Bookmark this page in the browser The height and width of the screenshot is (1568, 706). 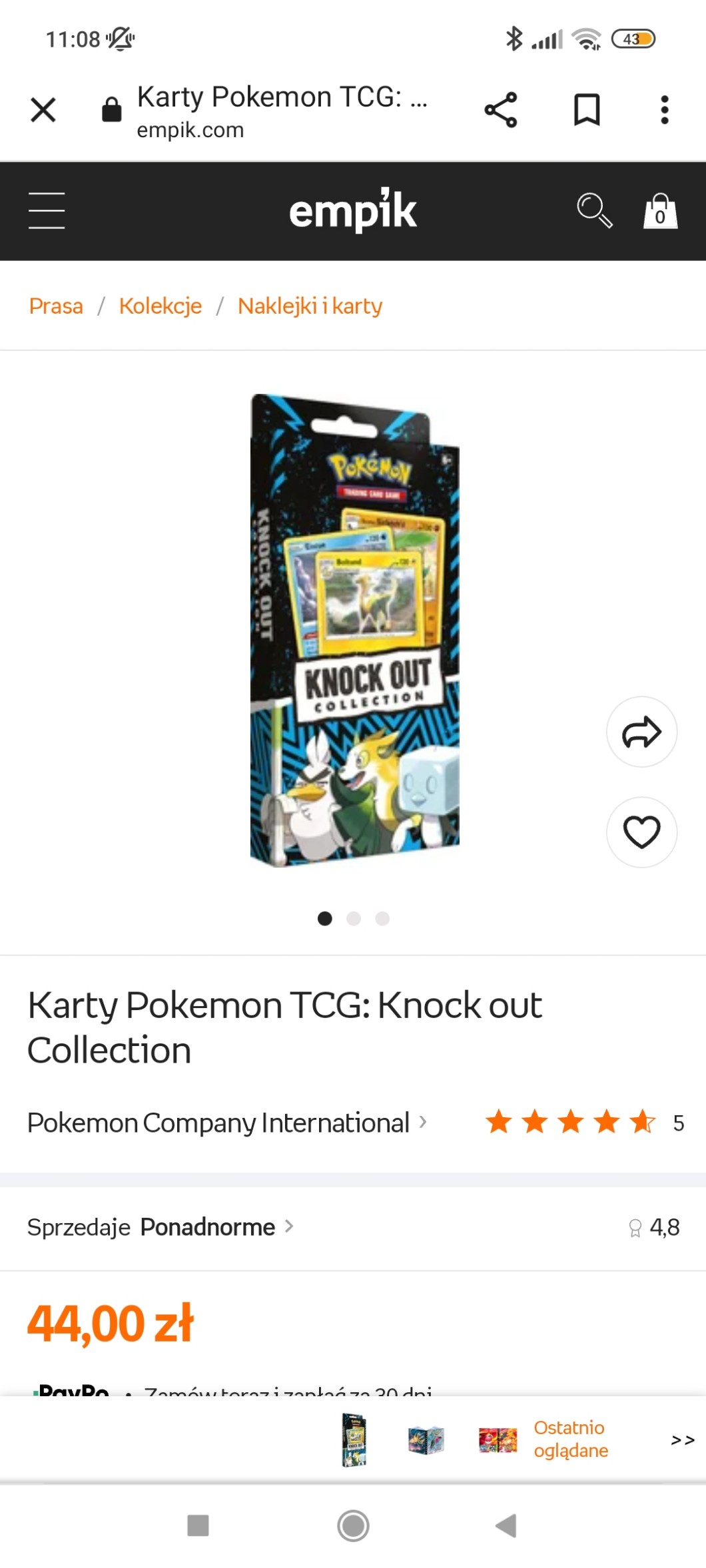pyautogui.click(x=586, y=110)
